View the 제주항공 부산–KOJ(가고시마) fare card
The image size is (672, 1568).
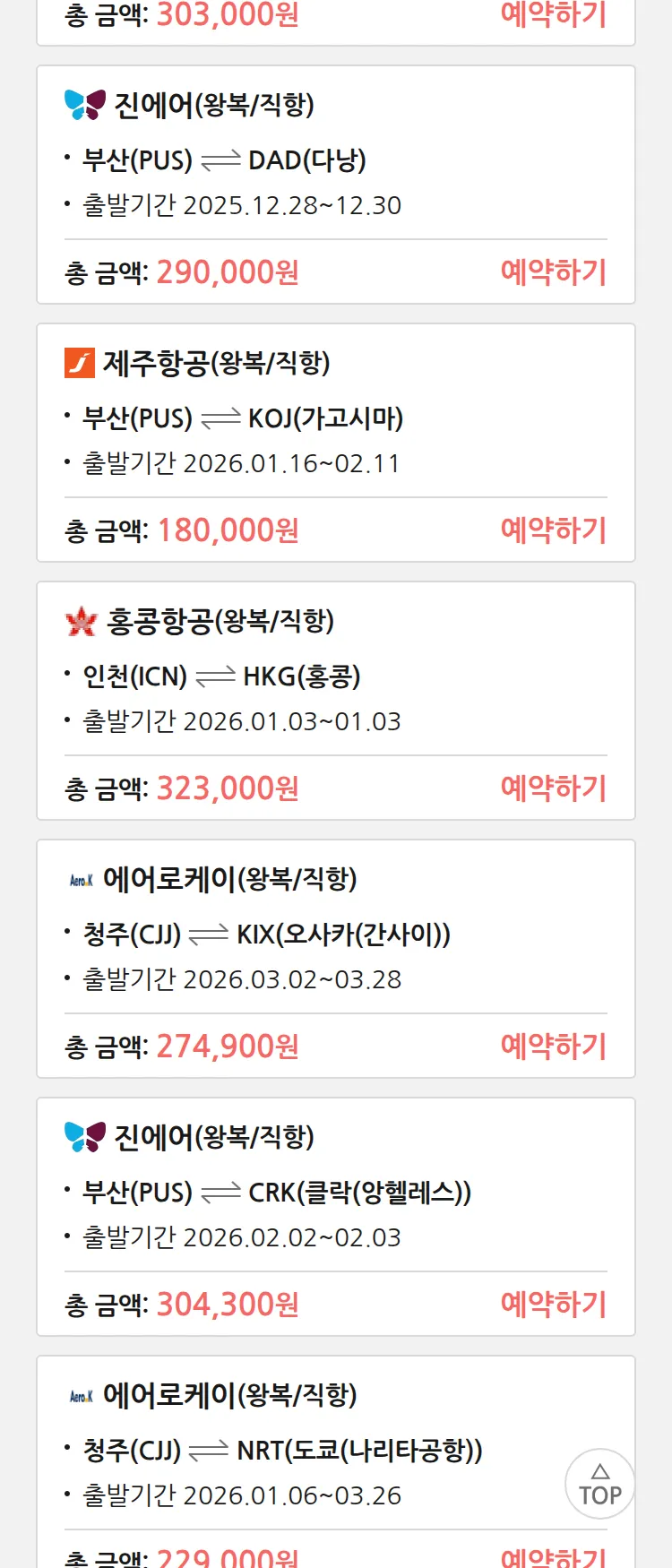point(335,419)
